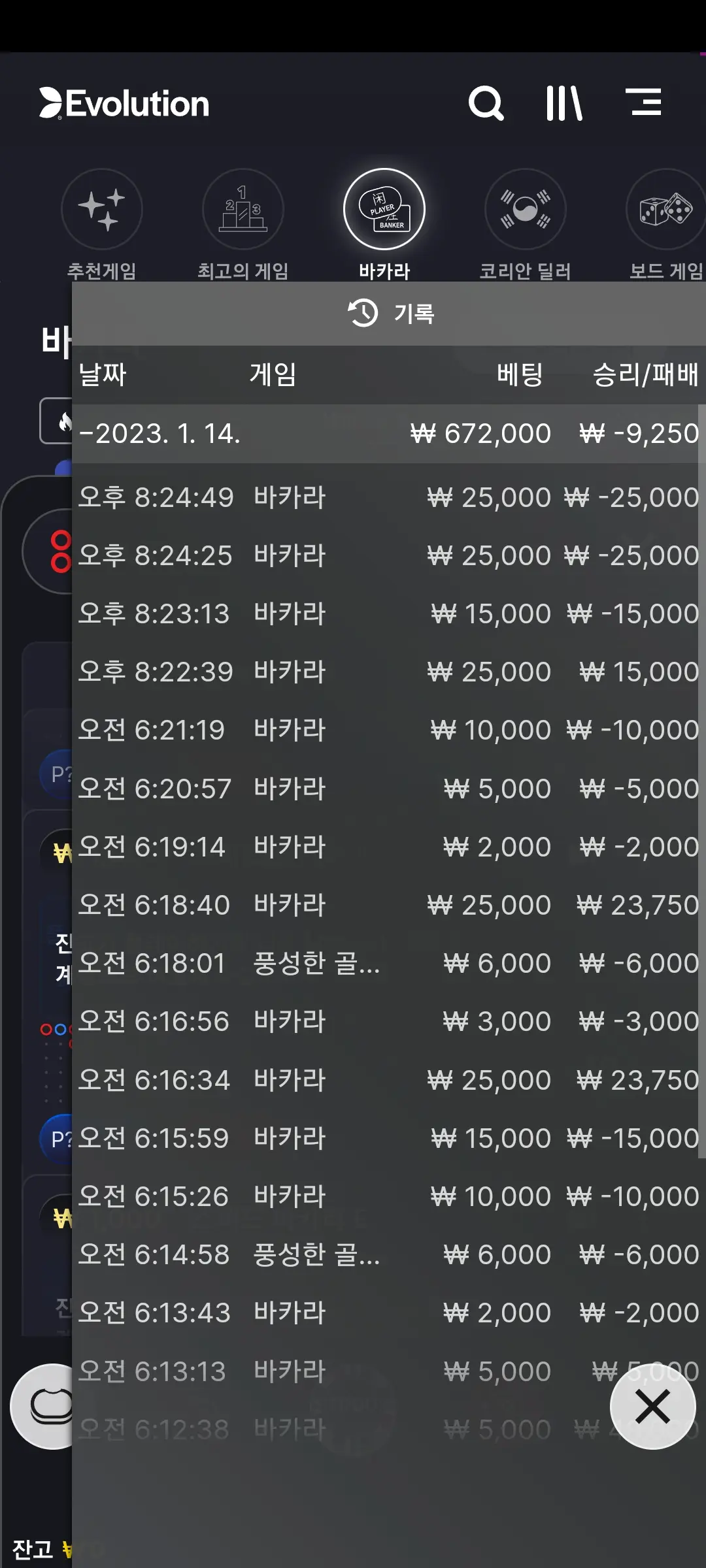Collapse the 2023. 1. 14. date row
706x1568 pixels.
[x=388, y=434]
